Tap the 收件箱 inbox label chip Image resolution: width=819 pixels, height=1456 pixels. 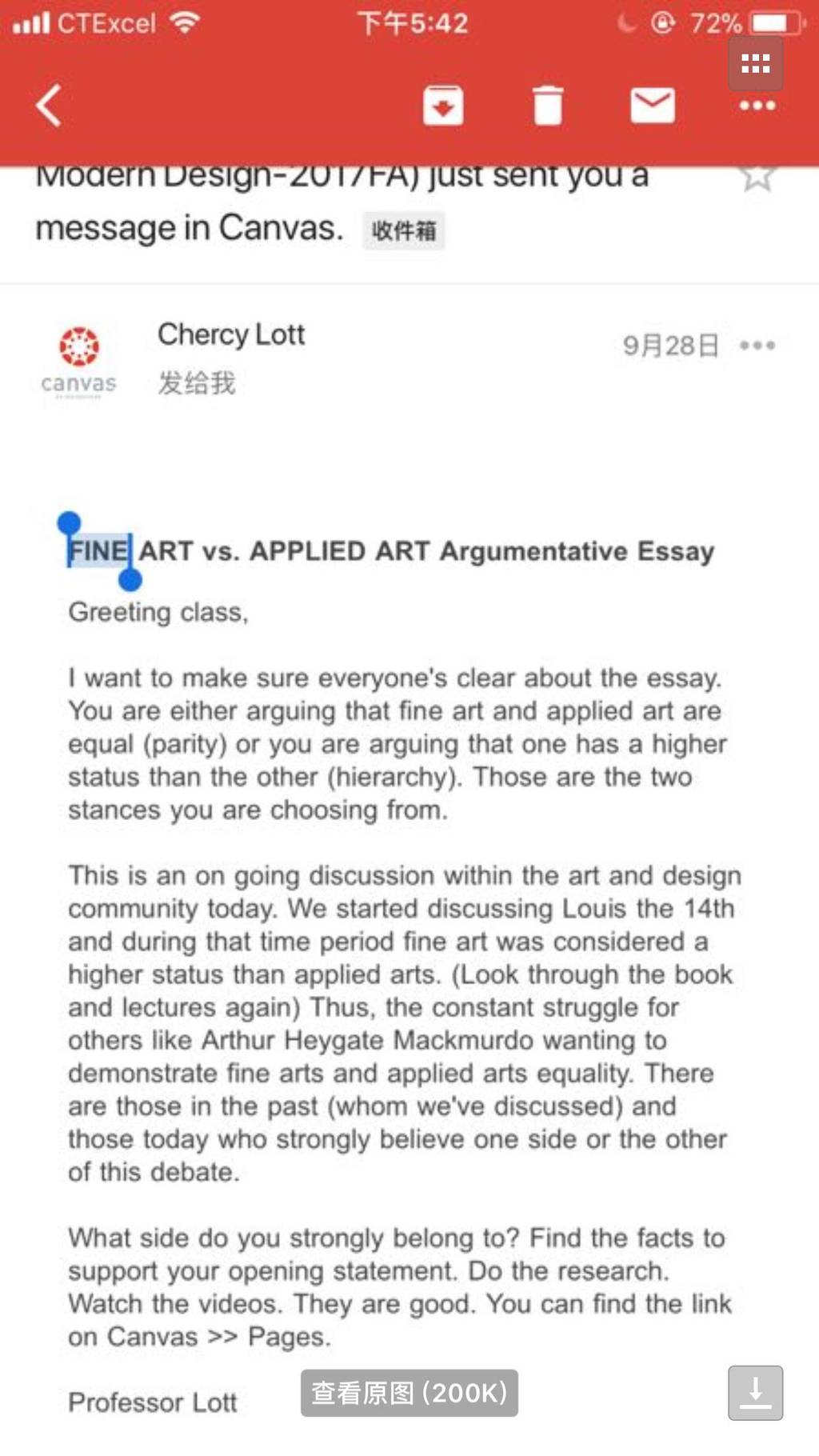tap(404, 230)
